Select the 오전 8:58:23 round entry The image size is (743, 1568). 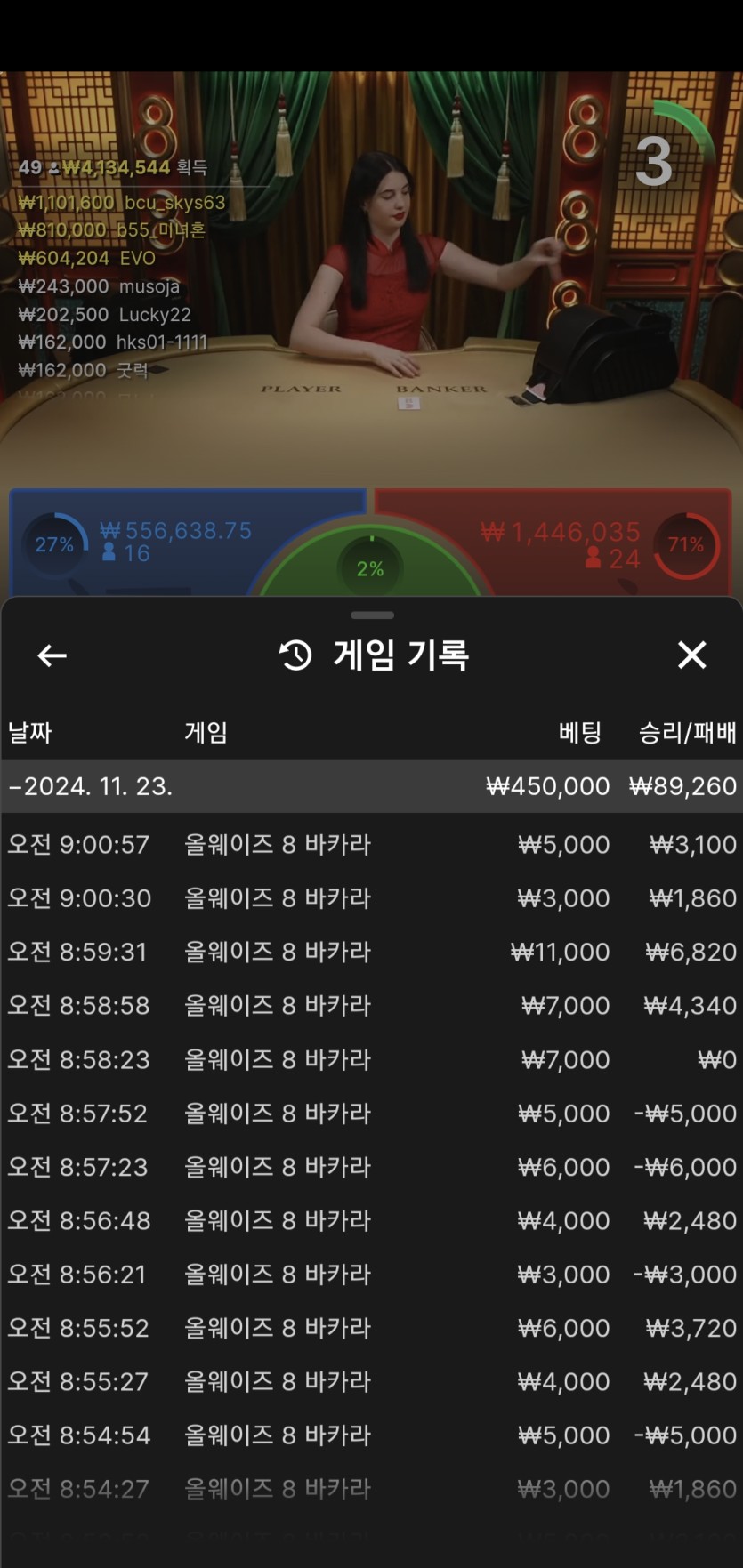point(371,1059)
